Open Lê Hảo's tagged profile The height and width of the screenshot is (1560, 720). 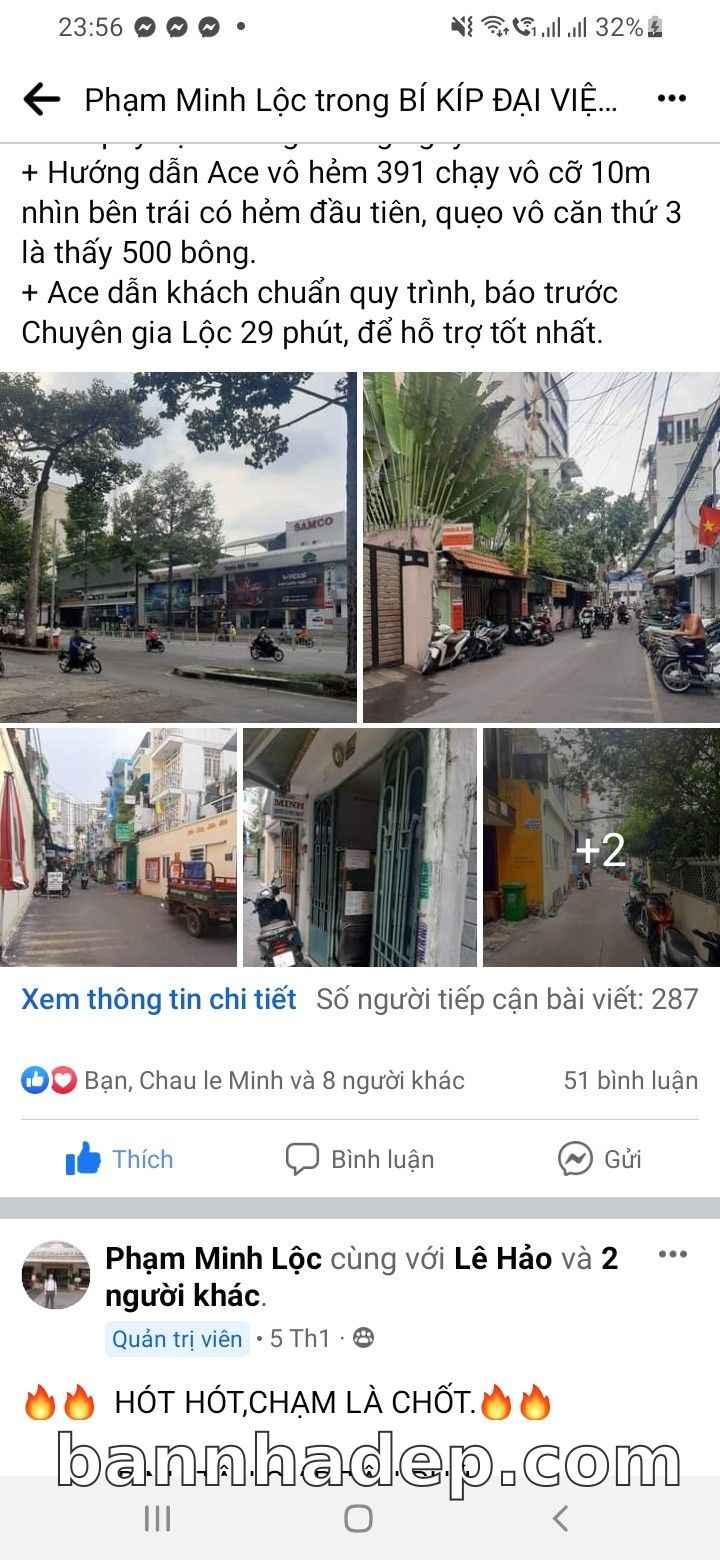click(503, 1258)
